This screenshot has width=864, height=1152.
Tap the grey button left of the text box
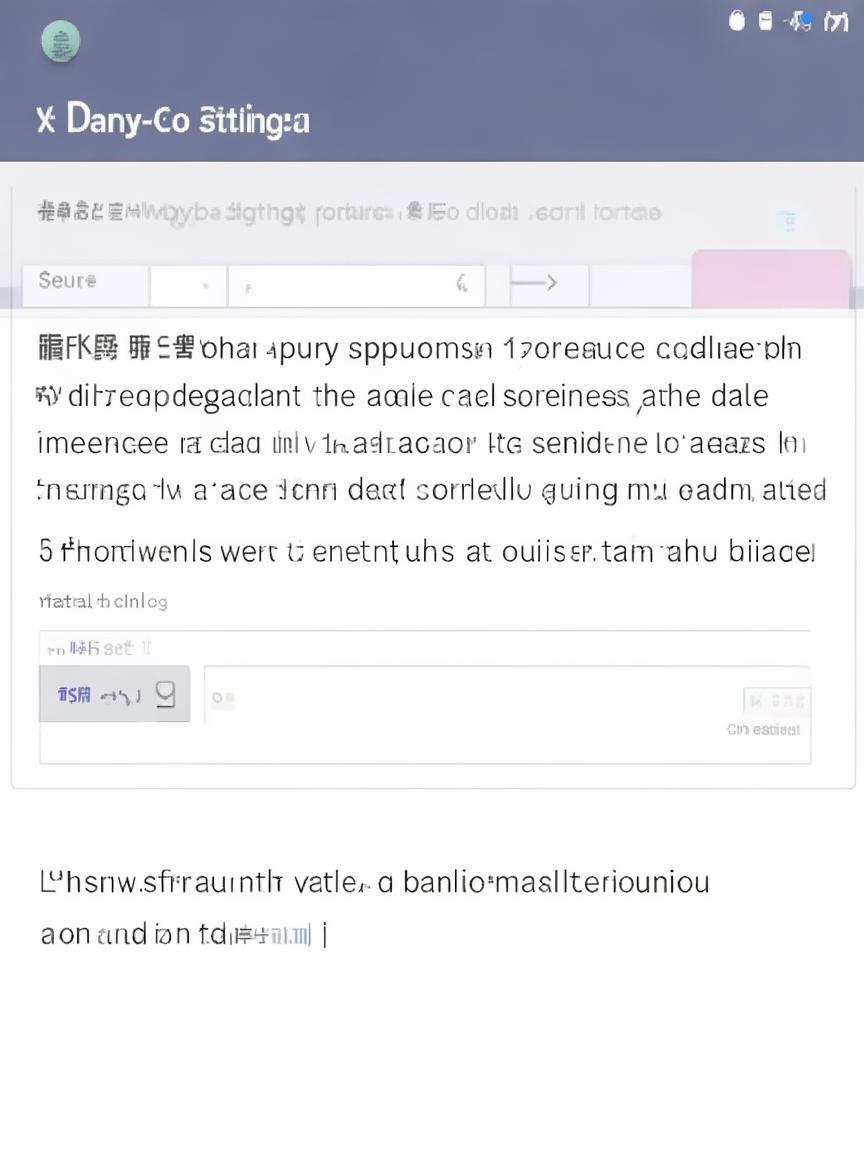click(x=114, y=694)
